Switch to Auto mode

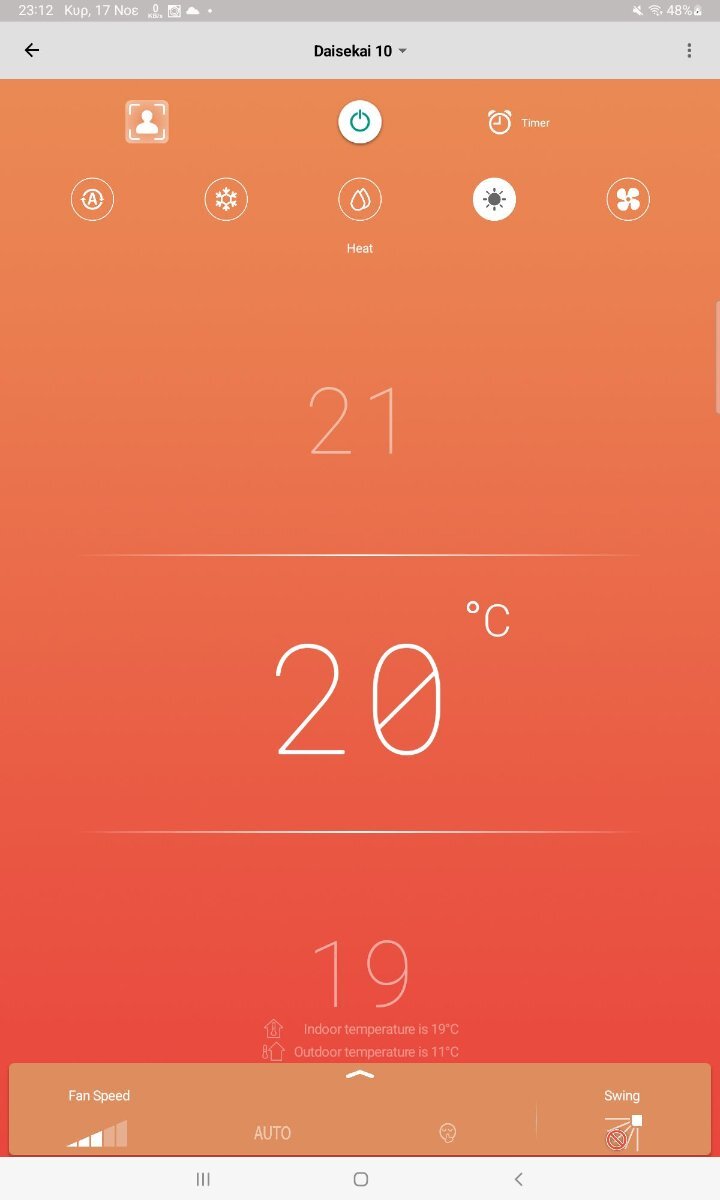(92, 200)
